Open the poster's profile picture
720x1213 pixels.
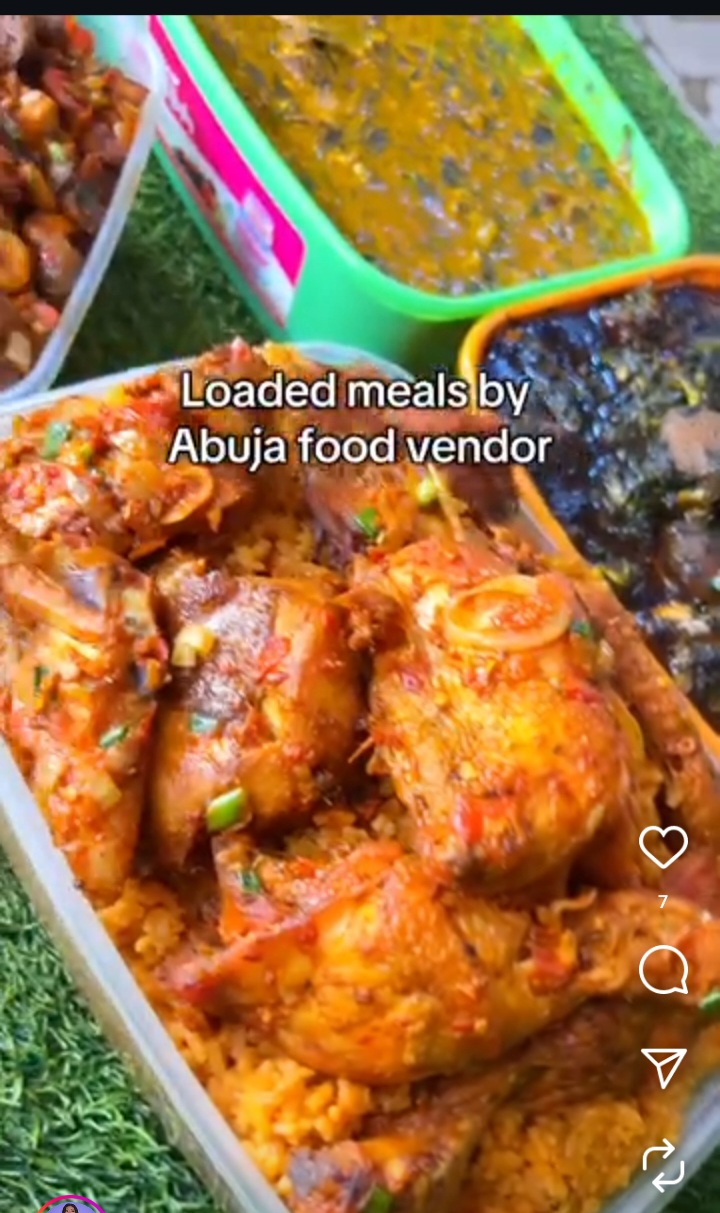point(70,1205)
